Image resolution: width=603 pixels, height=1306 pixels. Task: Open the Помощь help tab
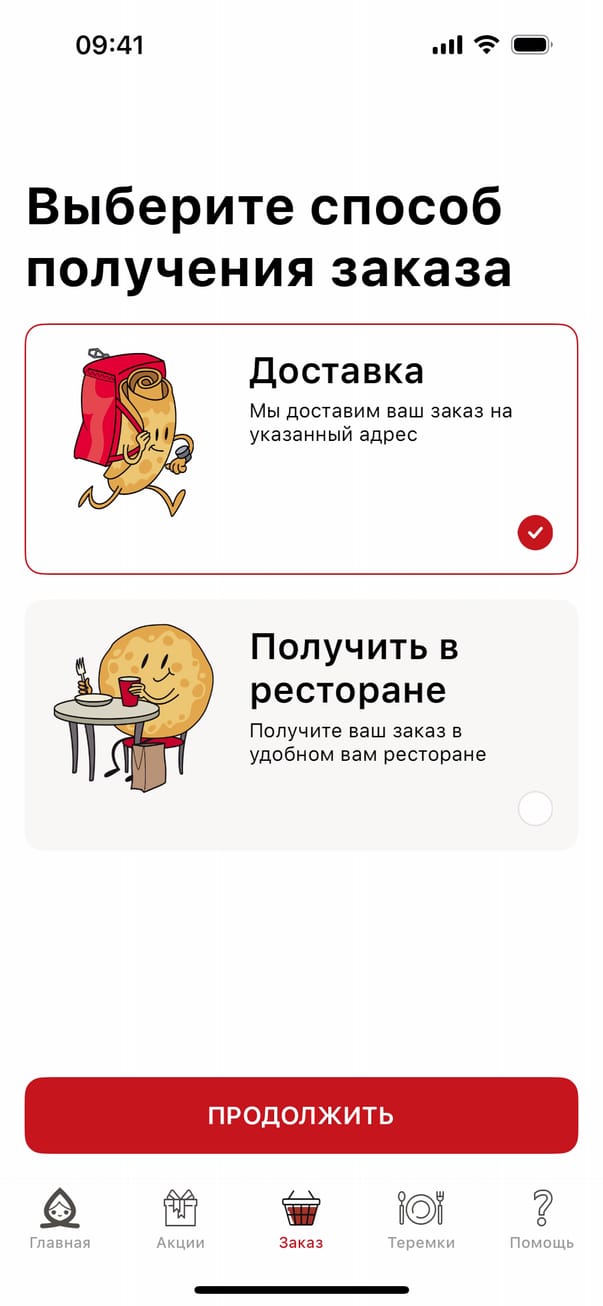542,1220
